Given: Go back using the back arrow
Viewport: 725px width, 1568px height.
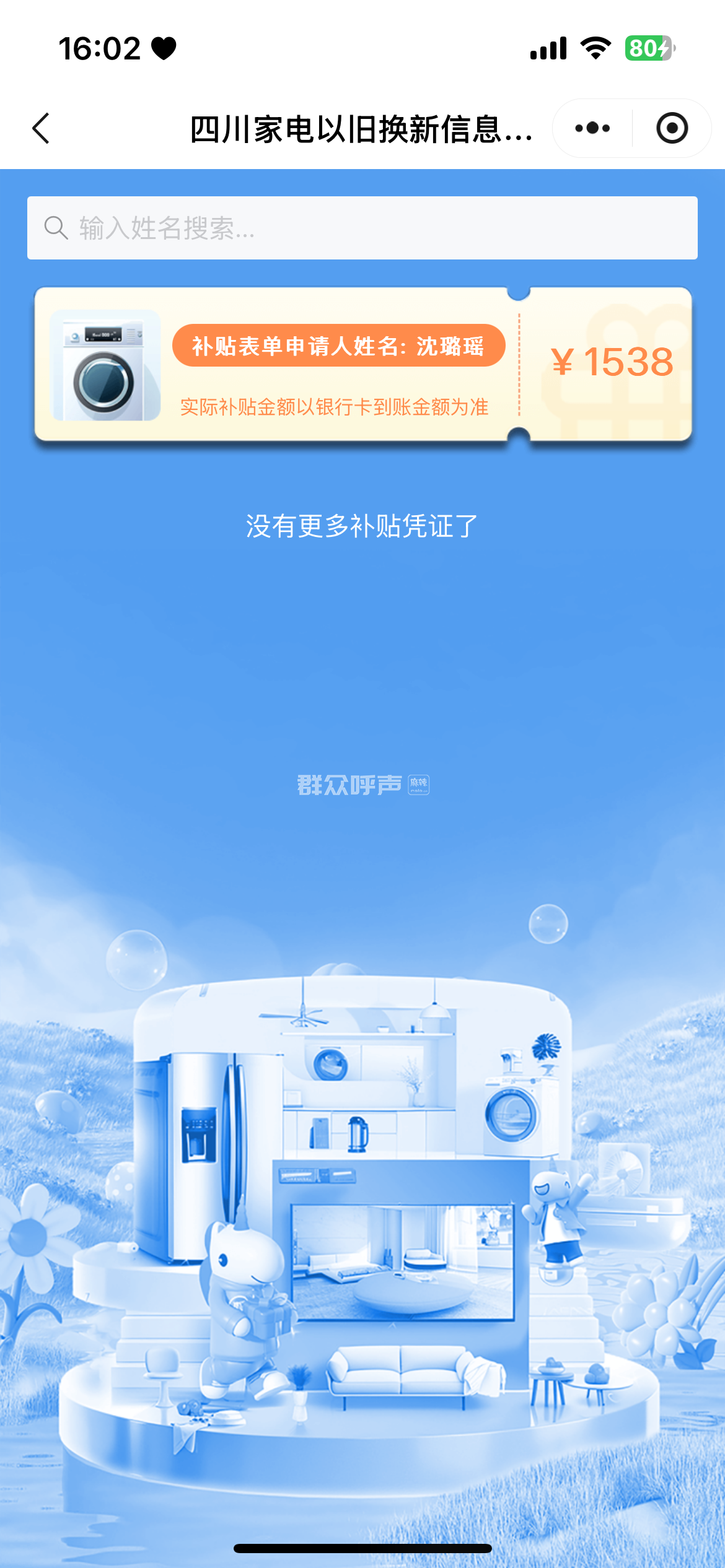Looking at the screenshot, I should click(x=41, y=129).
